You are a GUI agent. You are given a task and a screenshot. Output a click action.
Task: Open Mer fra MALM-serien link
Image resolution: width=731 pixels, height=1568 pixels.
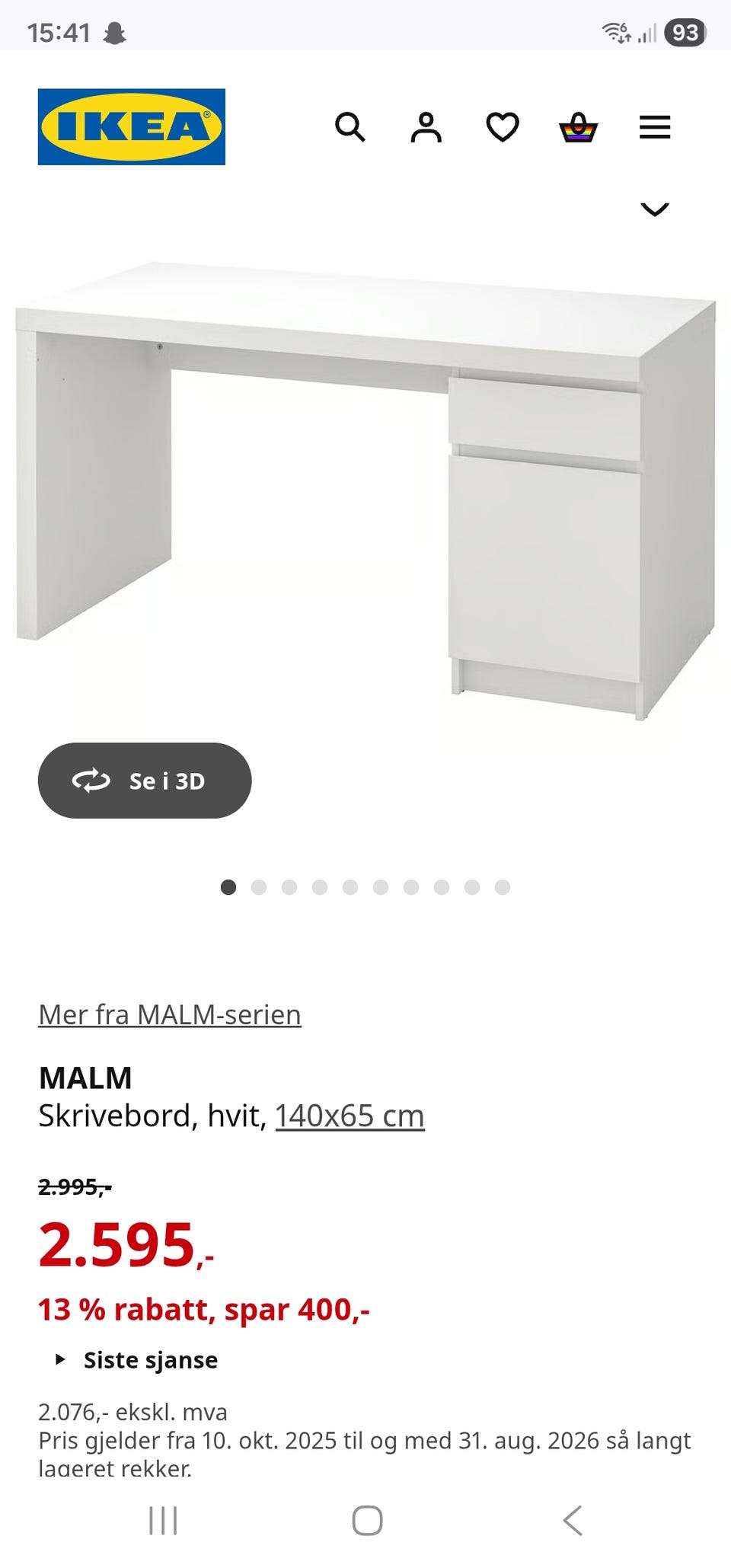coord(169,1014)
